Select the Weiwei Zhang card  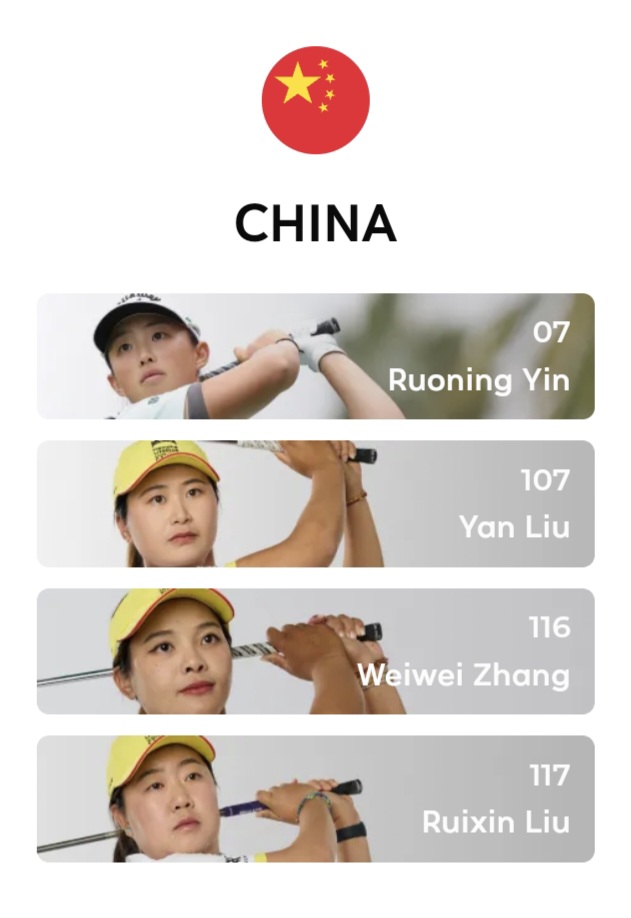pos(315,651)
